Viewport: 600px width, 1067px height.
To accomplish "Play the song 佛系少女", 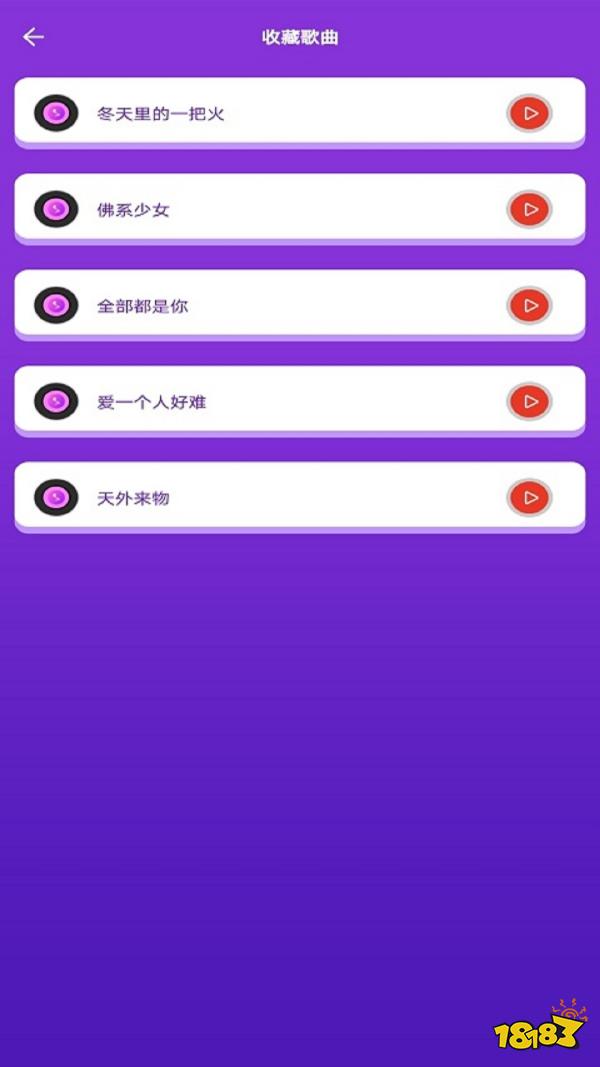I will tap(529, 209).
